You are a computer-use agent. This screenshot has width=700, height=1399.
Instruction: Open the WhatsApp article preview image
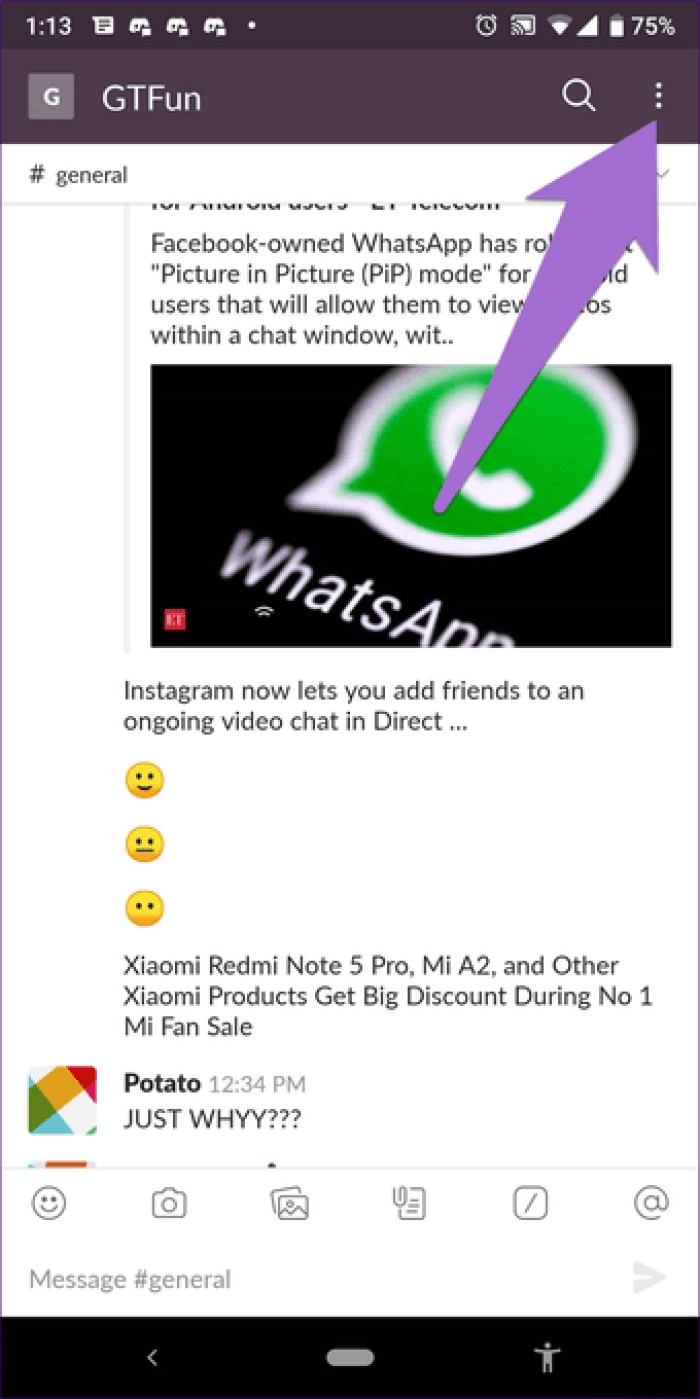tap(411, 505)
